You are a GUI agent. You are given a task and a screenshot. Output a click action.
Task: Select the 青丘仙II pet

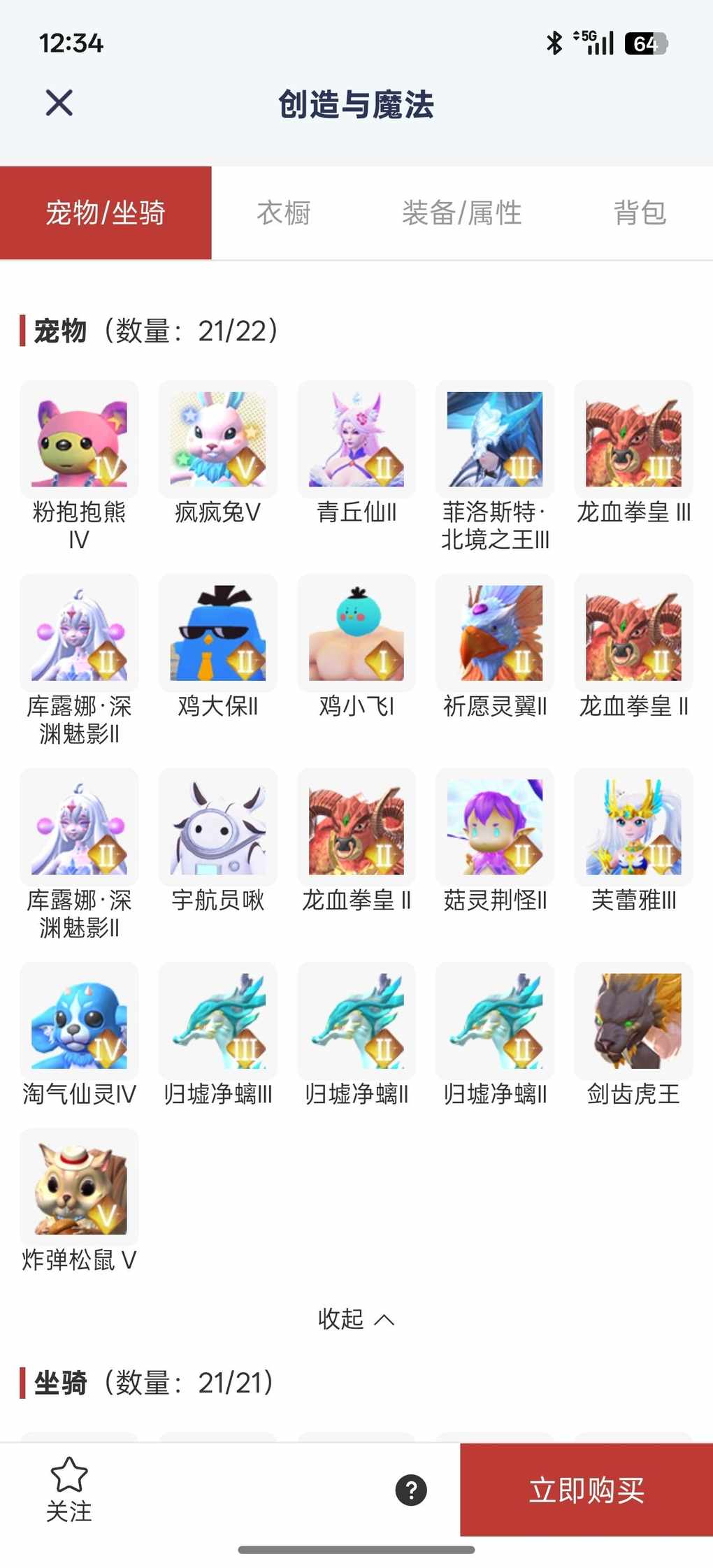(356, 440)
